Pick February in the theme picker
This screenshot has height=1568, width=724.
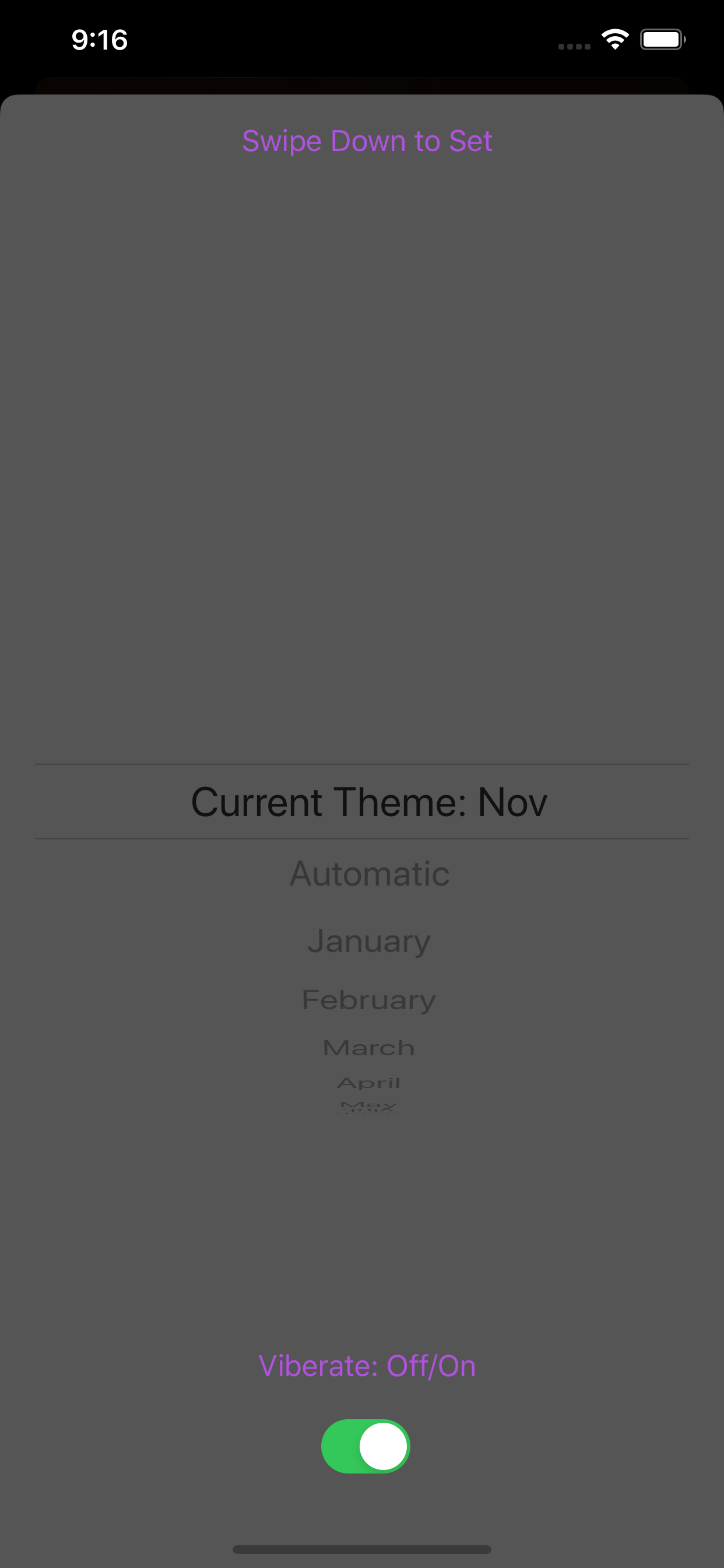(x=368, y=1000)
